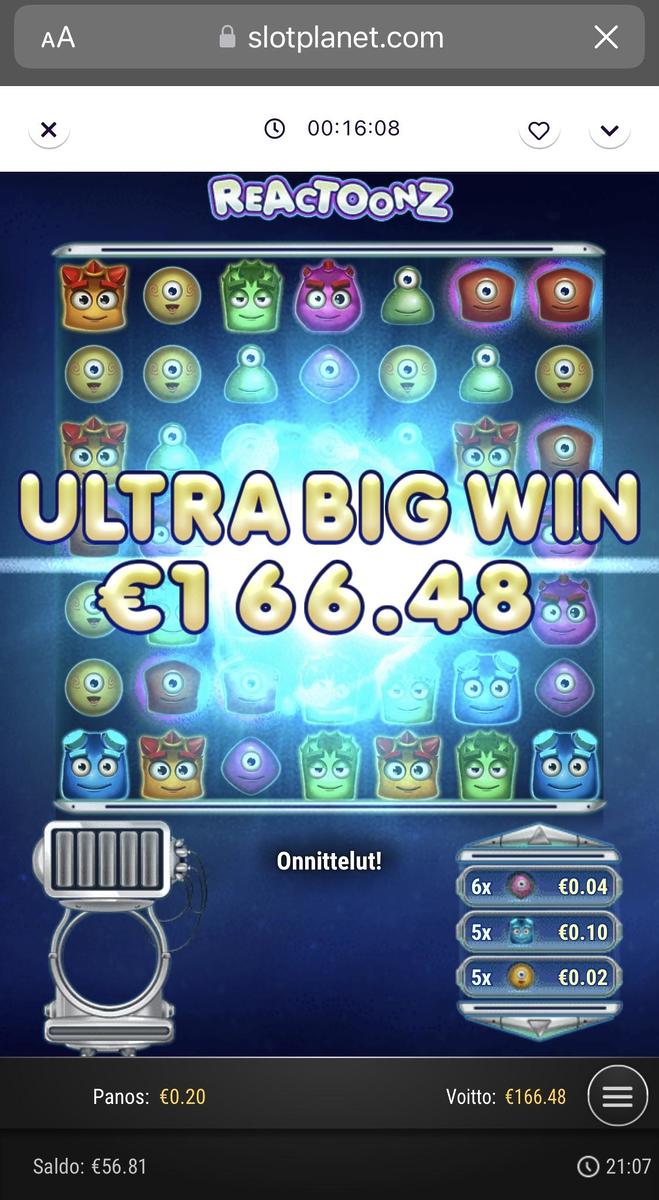Close the Reactoonz game window

(49, 129)
